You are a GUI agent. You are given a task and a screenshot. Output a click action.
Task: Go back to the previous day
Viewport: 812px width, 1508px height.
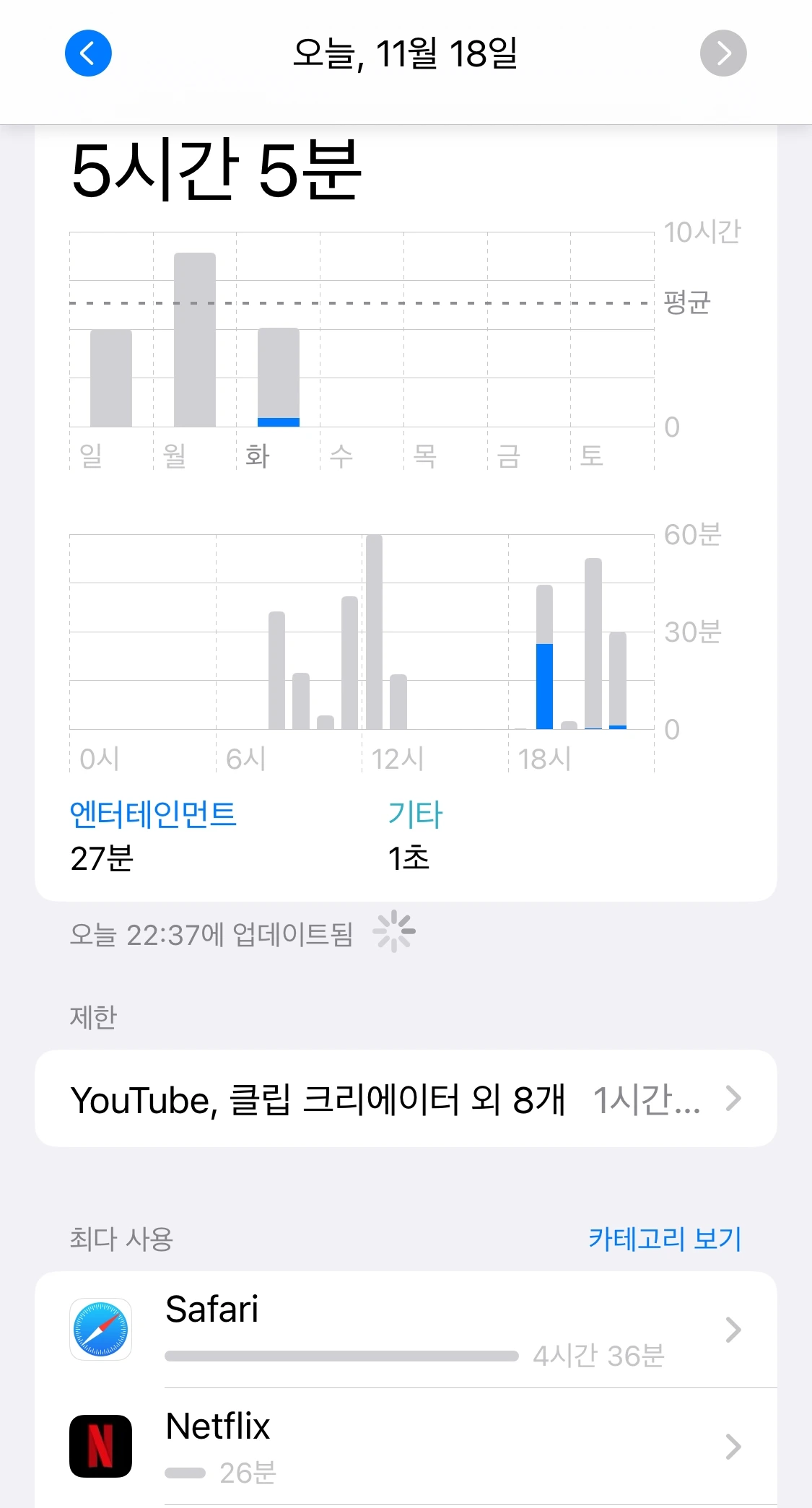[88, 53]
